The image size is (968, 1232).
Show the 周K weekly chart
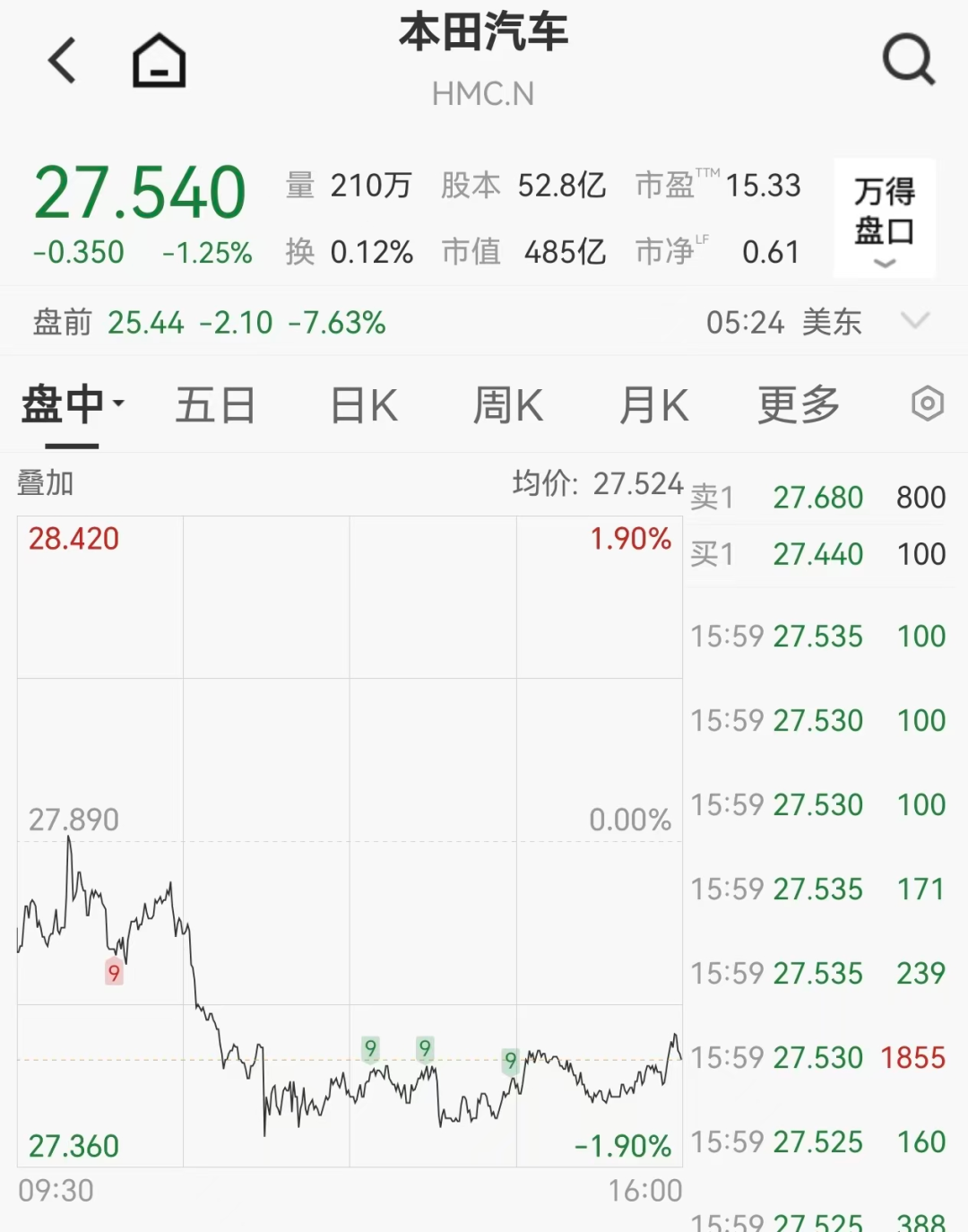coord(508,405)
